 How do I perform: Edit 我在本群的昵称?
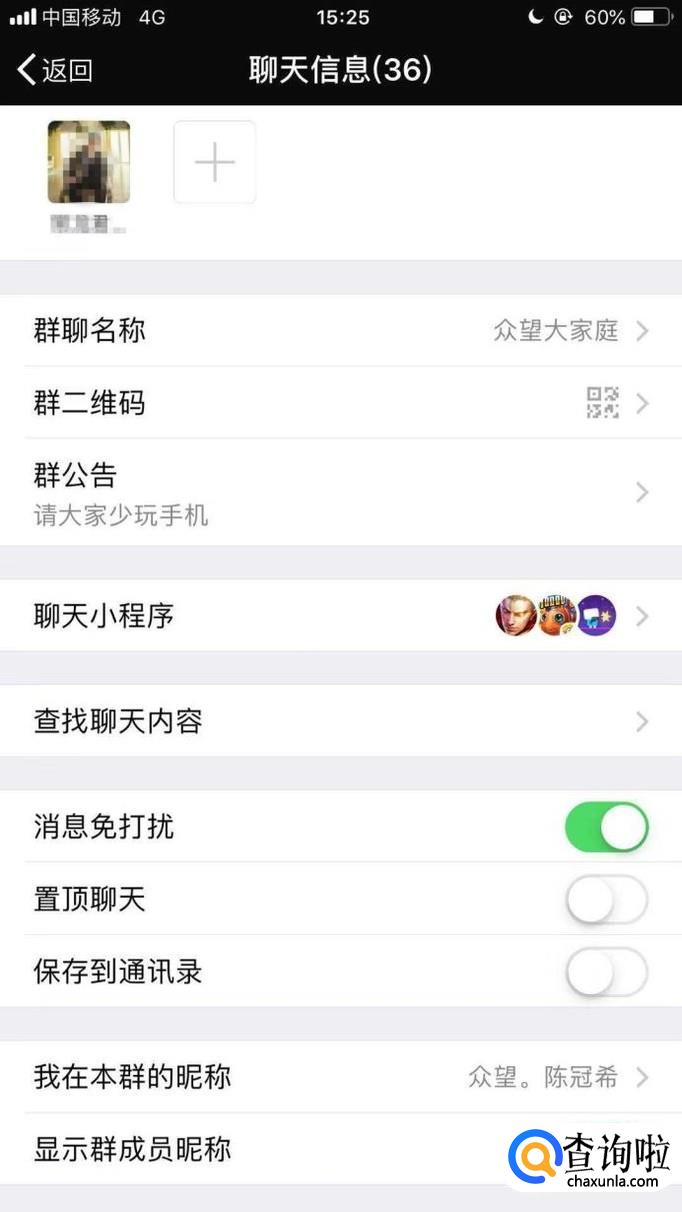340,1077
